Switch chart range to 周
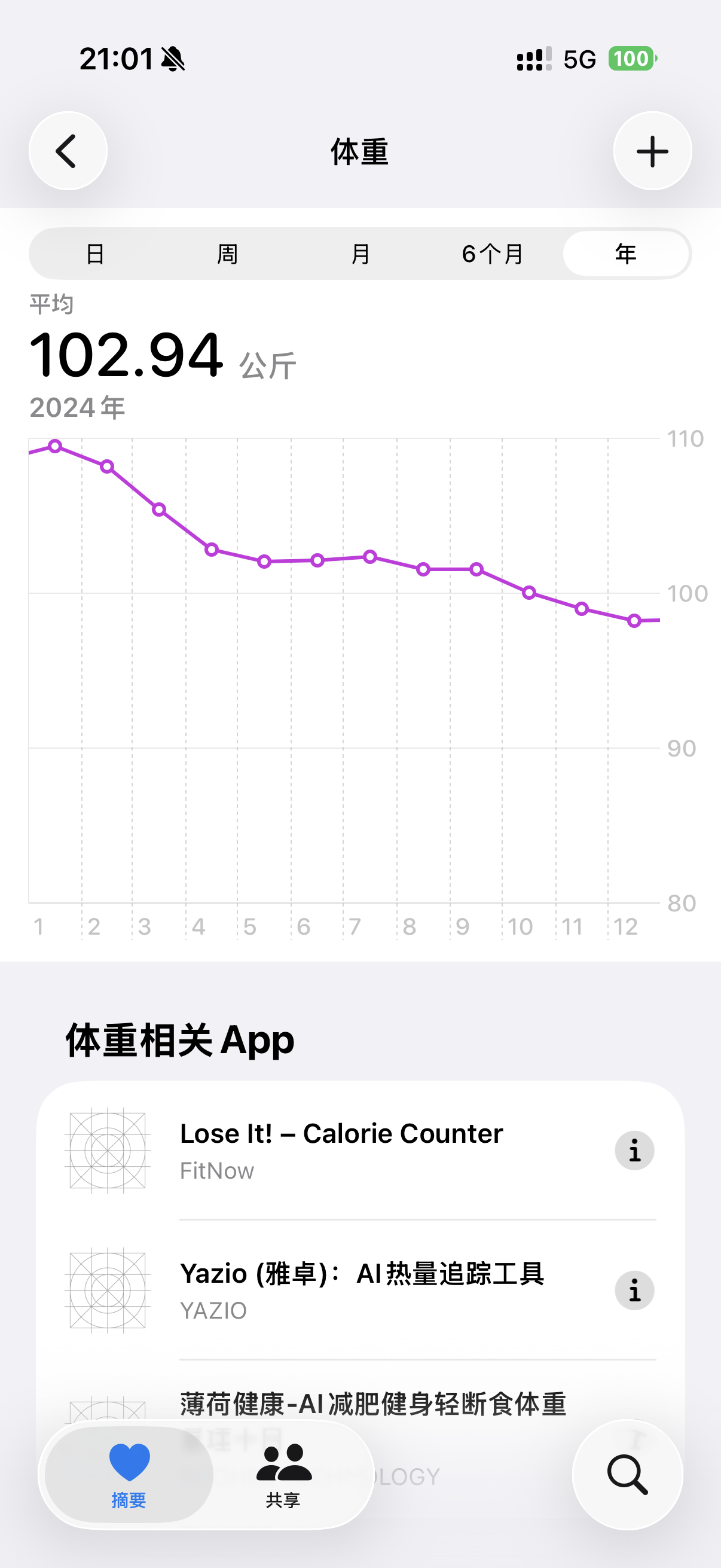Image resolution: width=721 pixels, height=1568 pixels. [x=228, y=254]
